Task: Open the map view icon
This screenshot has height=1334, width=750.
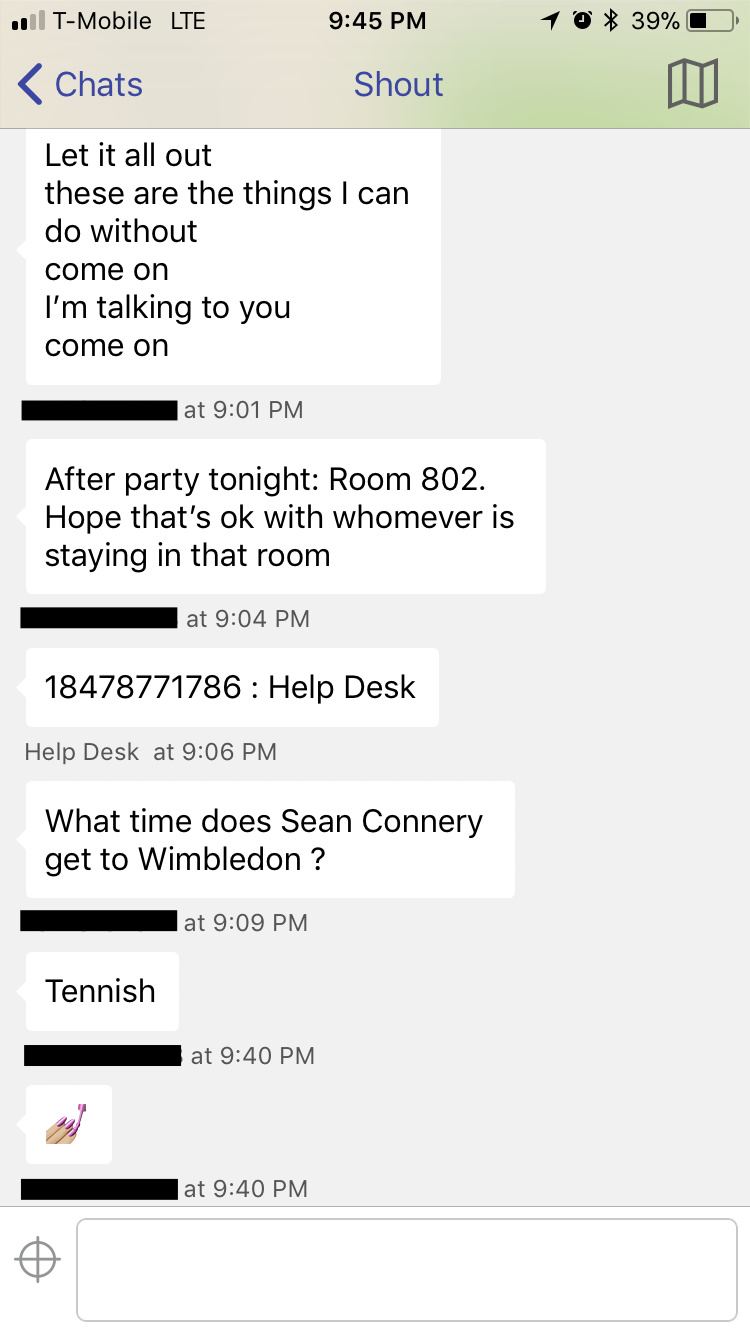Action: tap(692, 84)
